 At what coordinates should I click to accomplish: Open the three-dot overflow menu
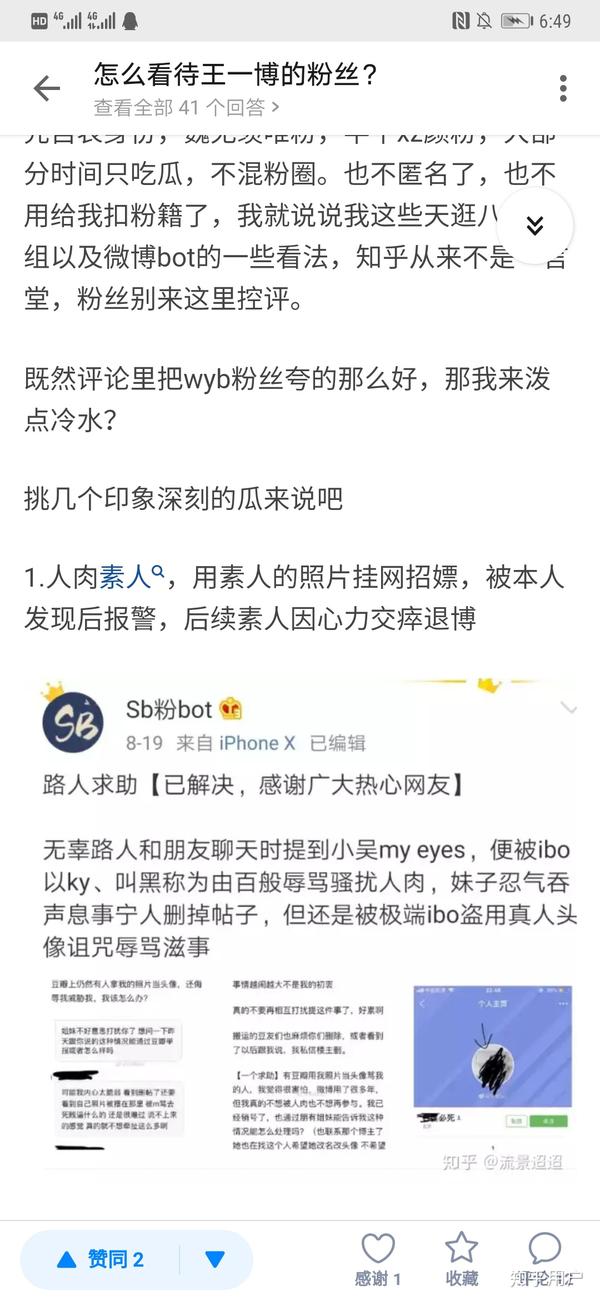tap(563, 88)
